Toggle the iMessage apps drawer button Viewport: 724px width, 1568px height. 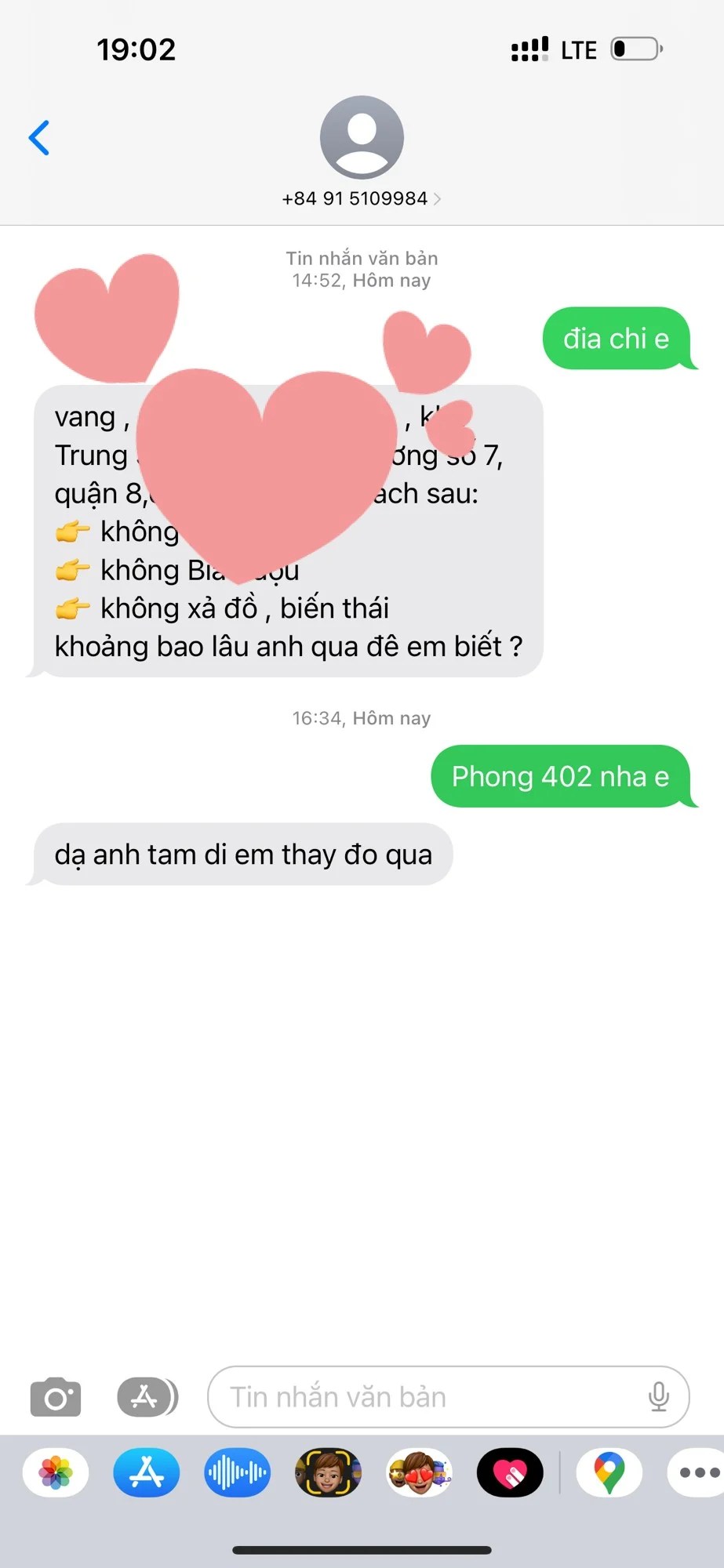click(147, 1397)
